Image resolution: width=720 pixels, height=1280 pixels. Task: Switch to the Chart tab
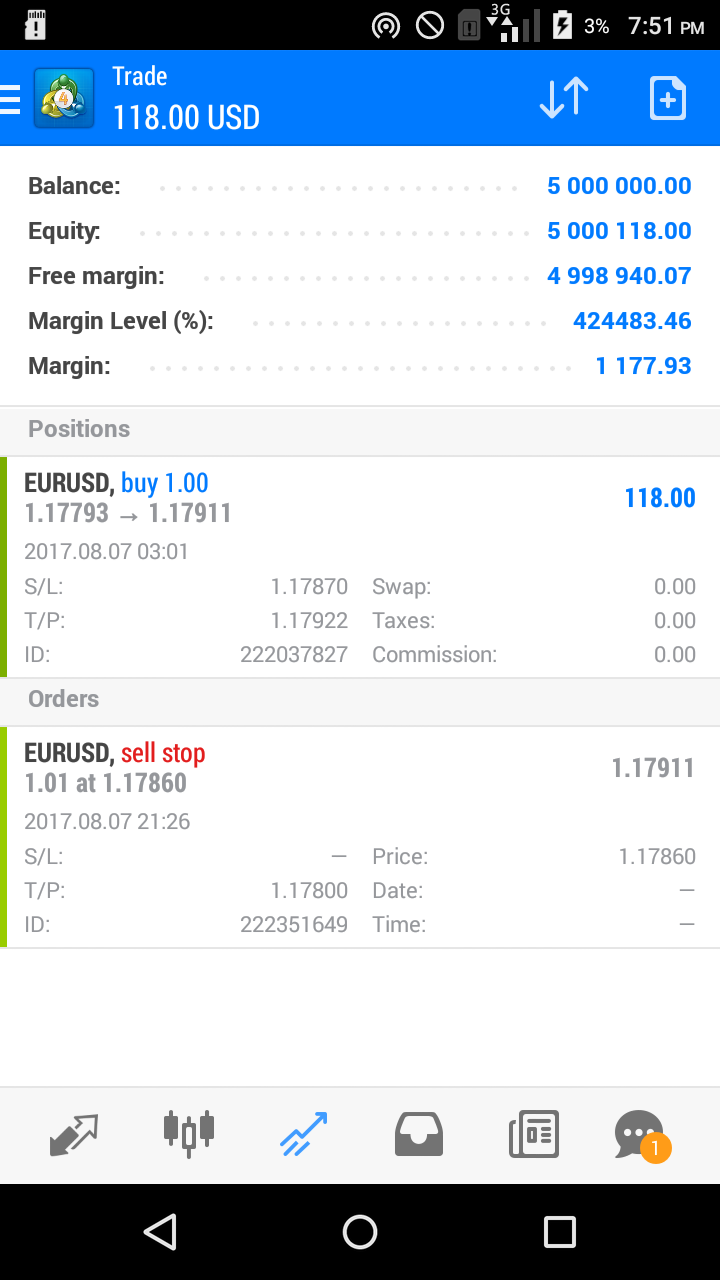189,1135
